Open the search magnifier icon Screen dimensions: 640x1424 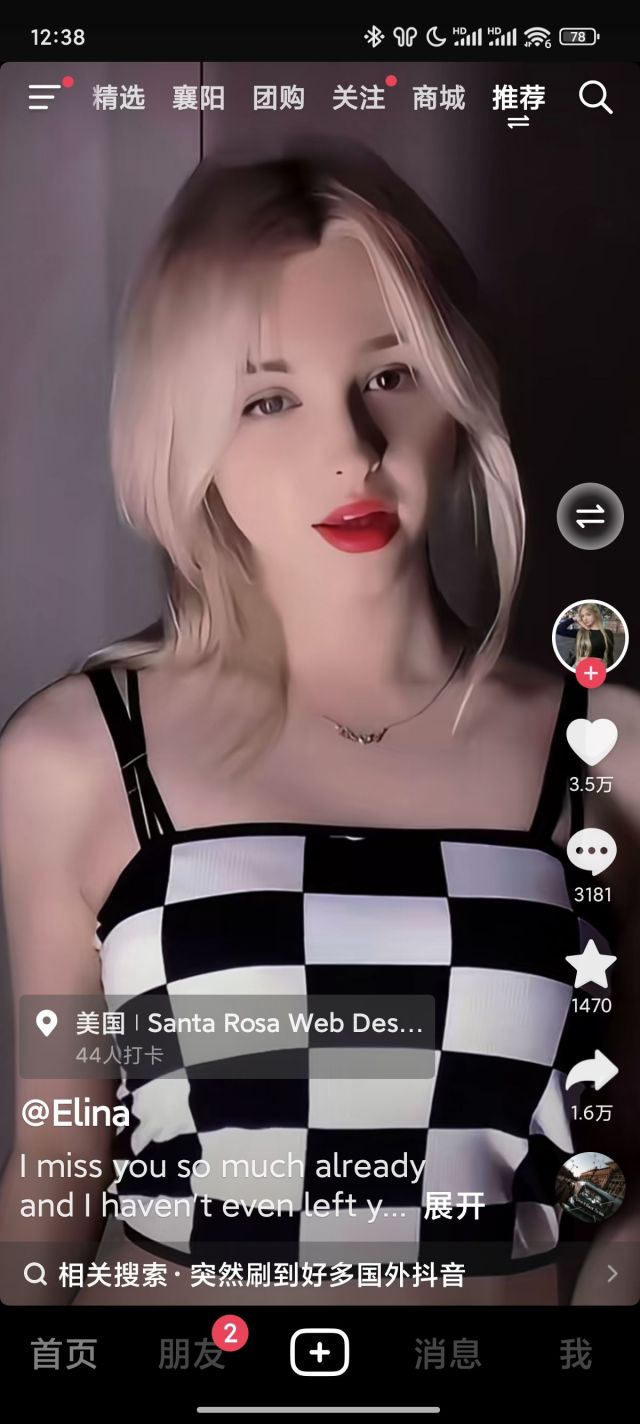(595, 97)
